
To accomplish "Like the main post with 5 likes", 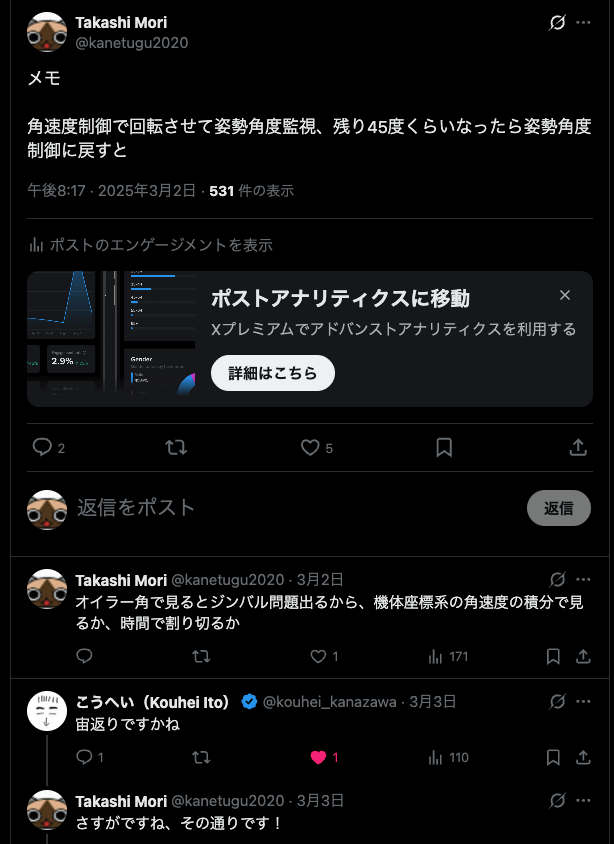I will (x=311, y=447).
